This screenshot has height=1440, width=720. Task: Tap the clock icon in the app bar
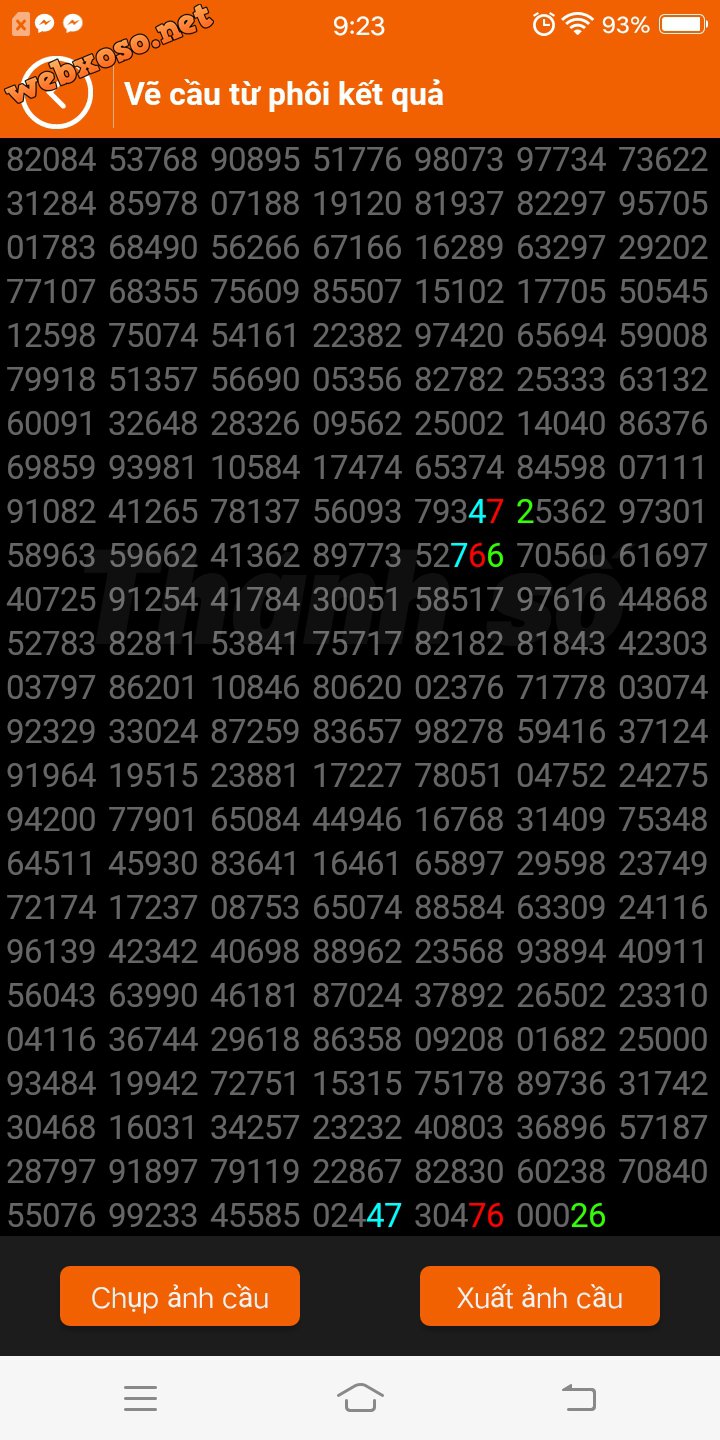57,93
